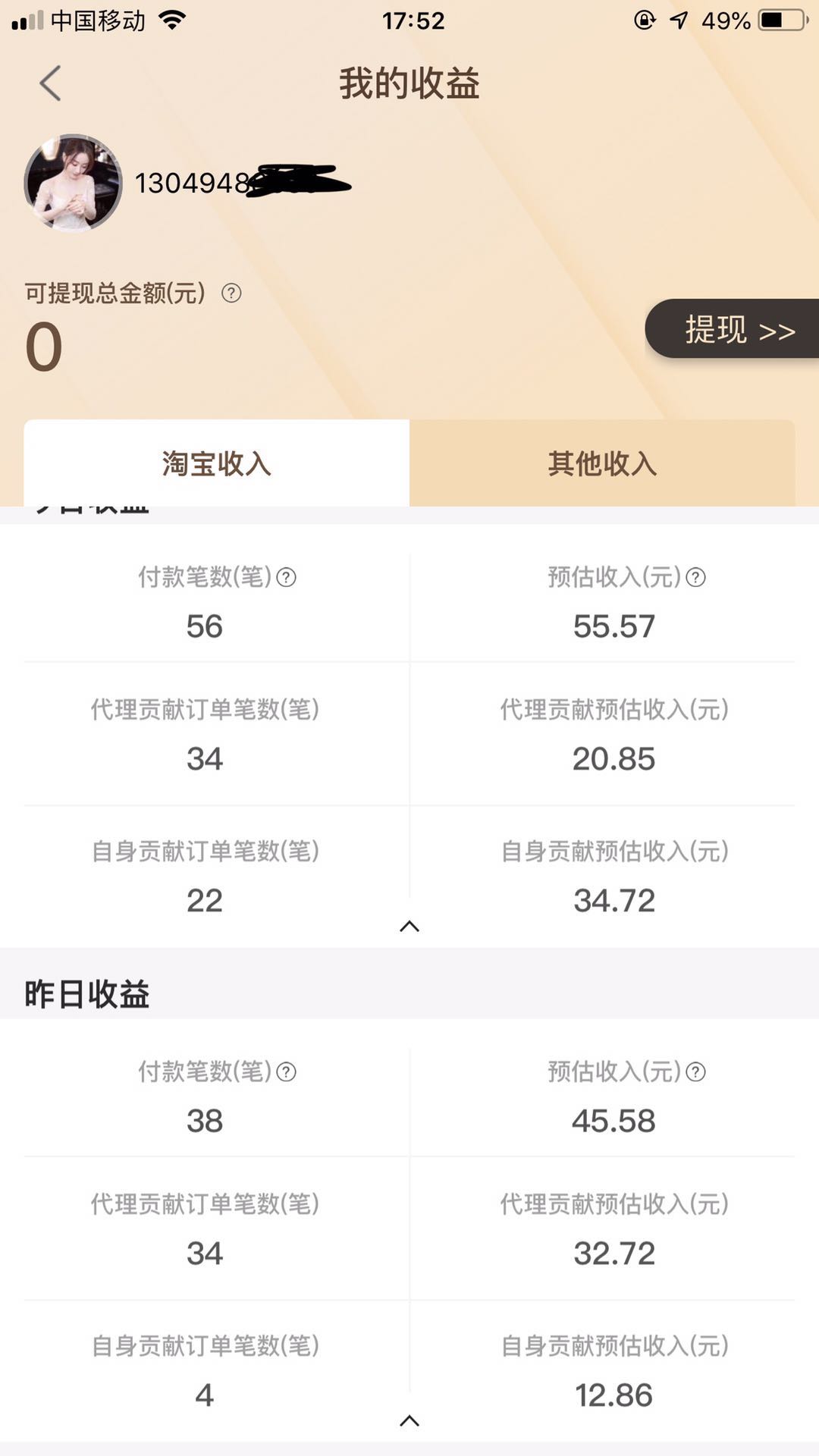The image size is (819, 1456).
Task: Show help for 昨日收益 付款笔数(笔)
Action: [286, 1072]
